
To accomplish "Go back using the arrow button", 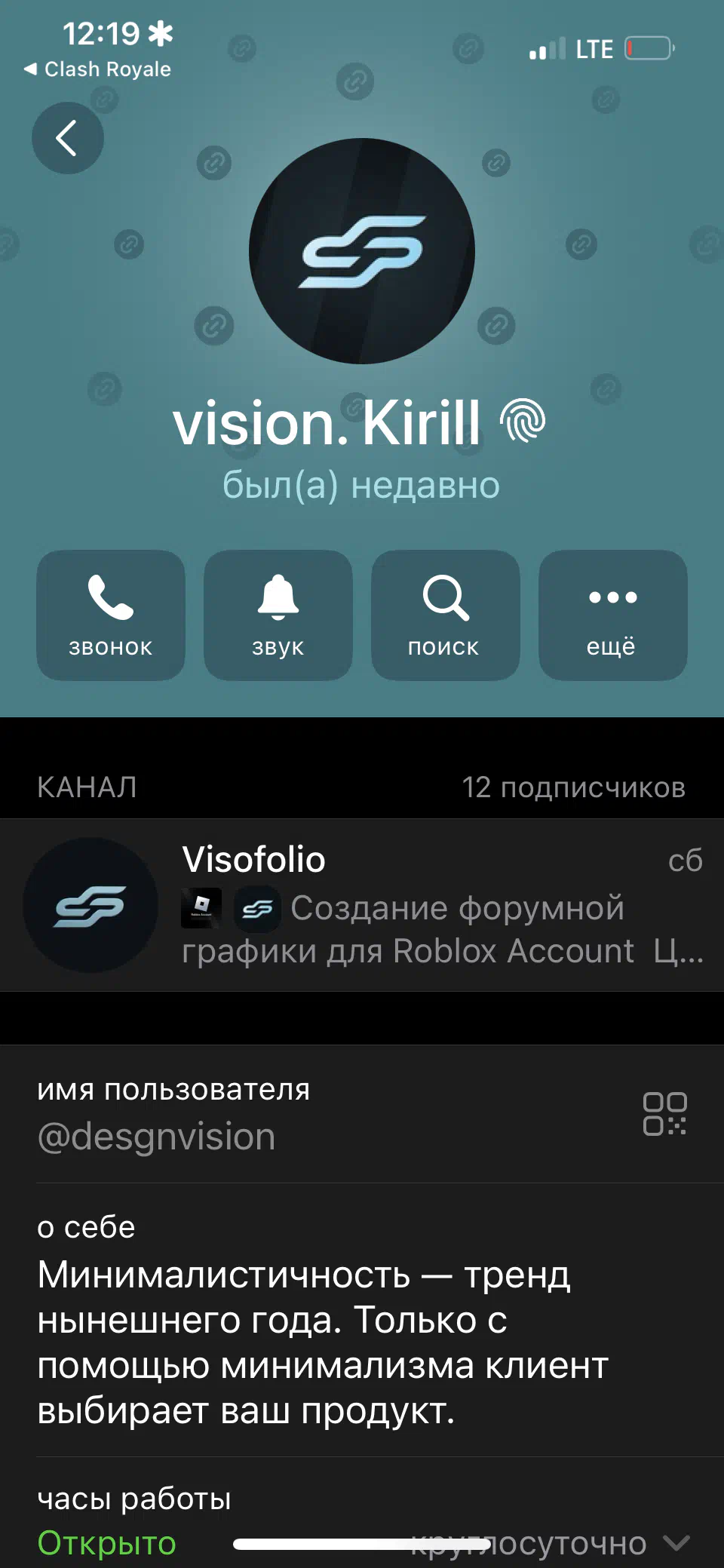I will click(68, 138).
